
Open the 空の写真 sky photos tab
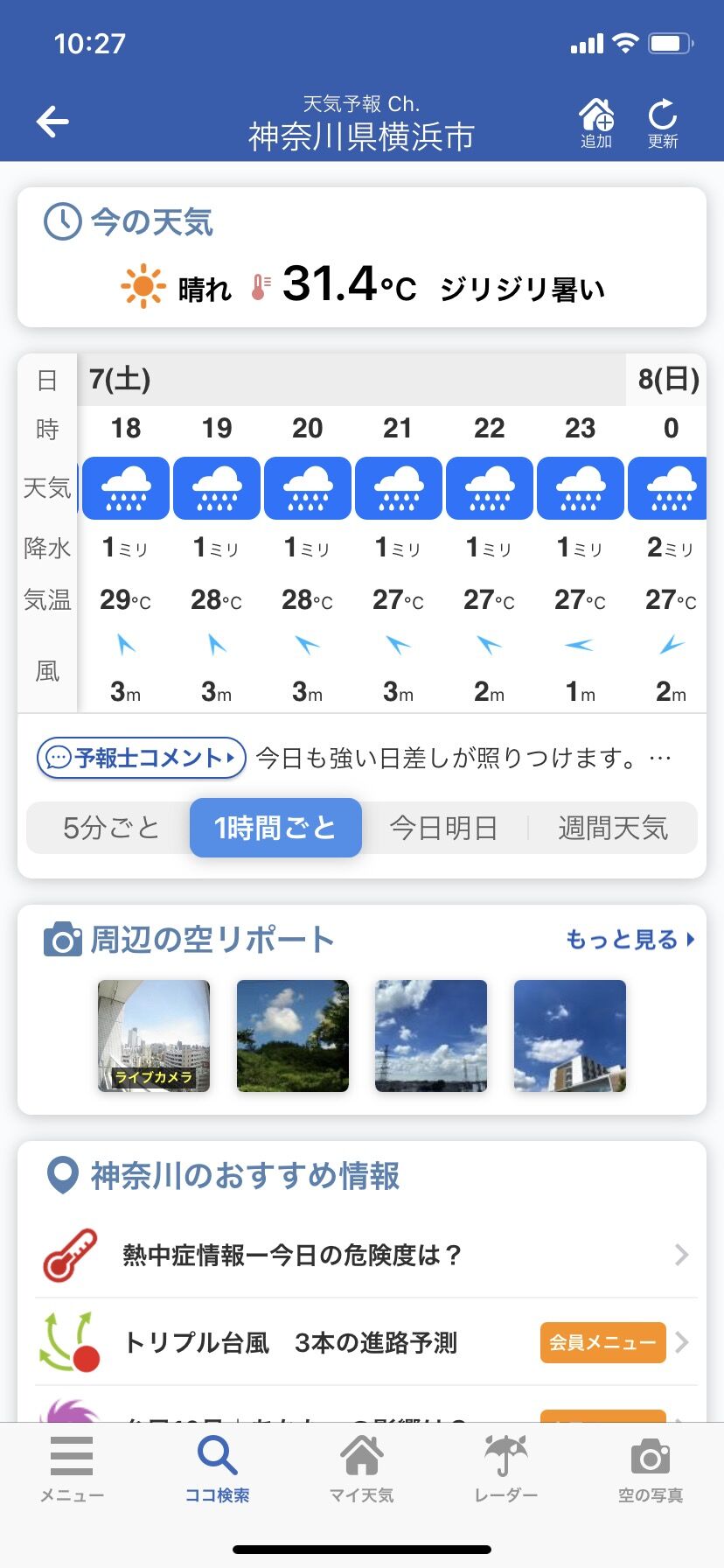coord(651,1470)
